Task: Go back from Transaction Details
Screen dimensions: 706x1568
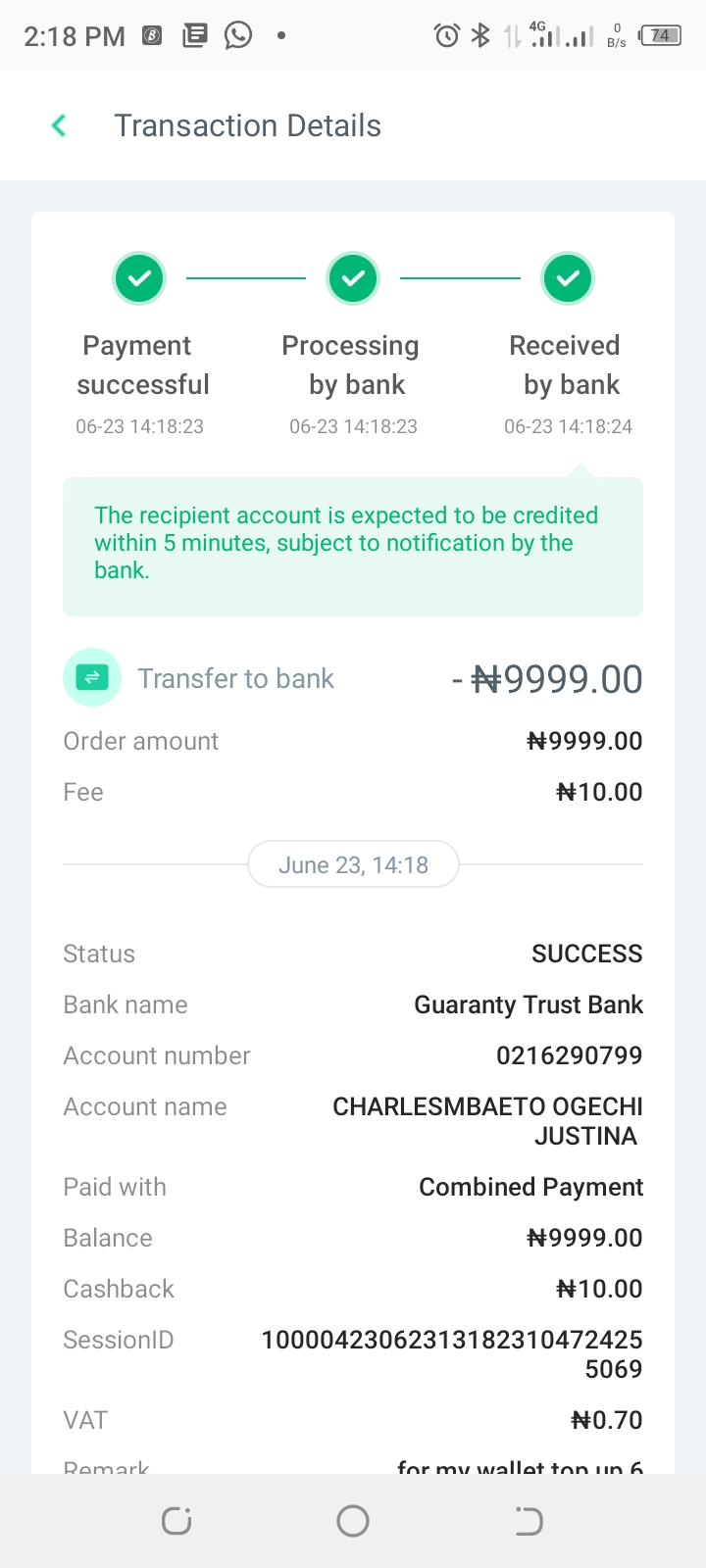Action: pos(59,125)
